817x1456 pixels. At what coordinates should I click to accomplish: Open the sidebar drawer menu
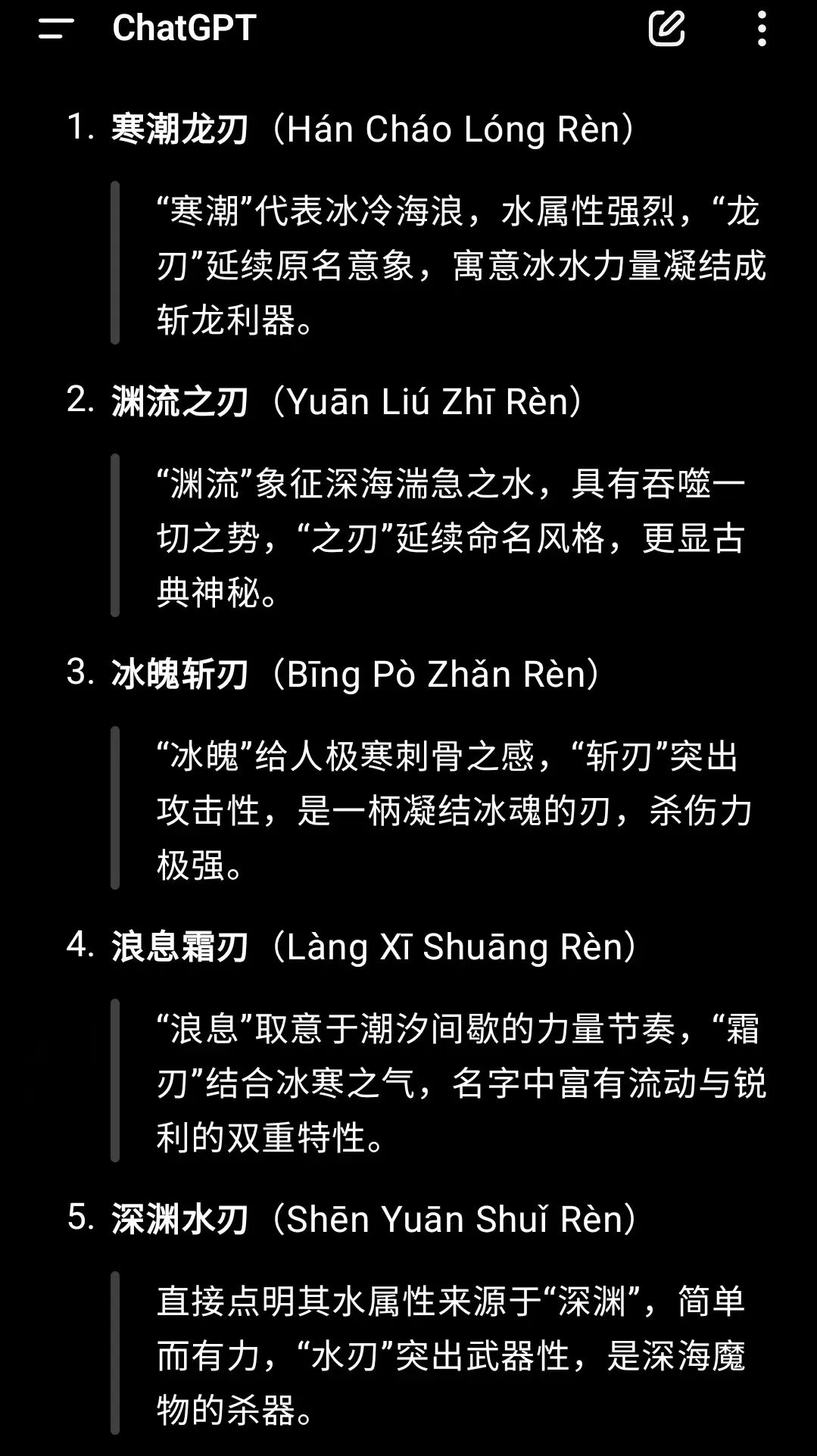coord(56,29)
